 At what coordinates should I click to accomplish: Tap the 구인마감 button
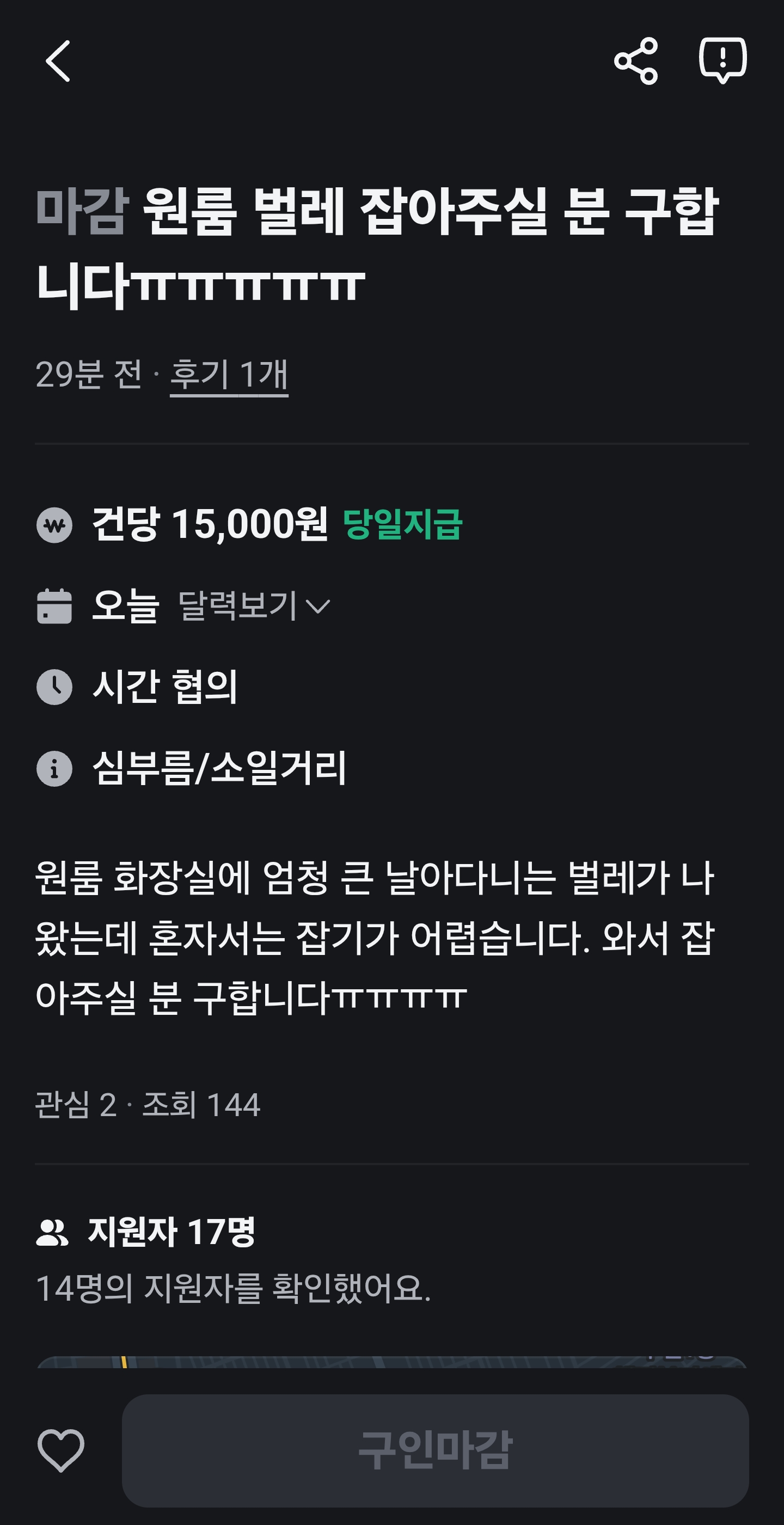click(x=435, y=1450)
